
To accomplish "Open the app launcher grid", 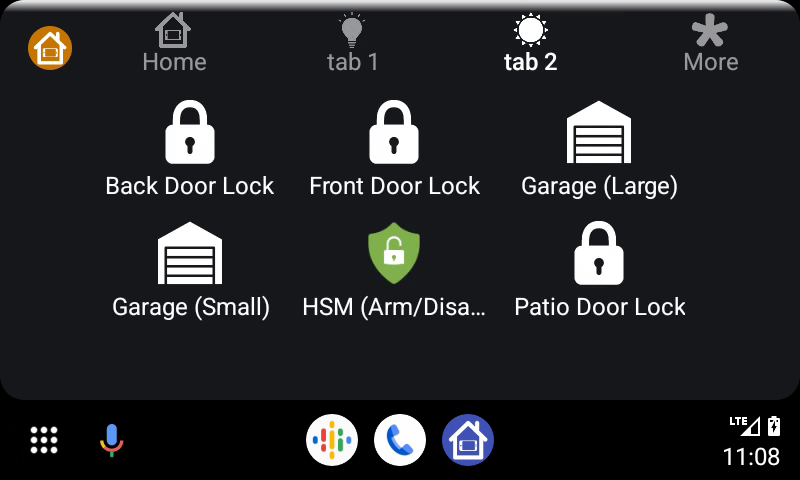I will point(44,440).
